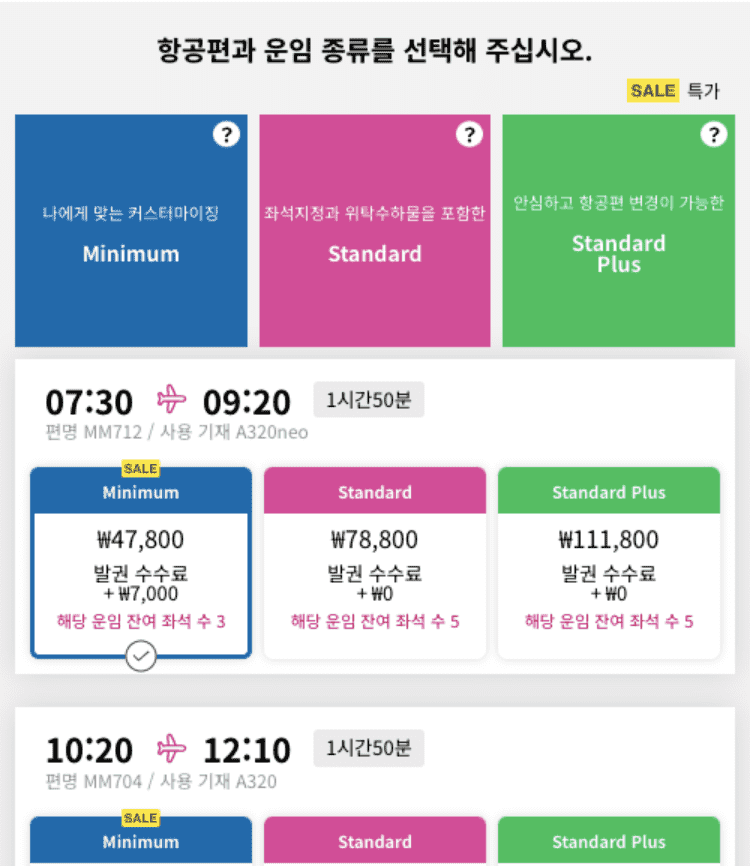
Task: Choose Standard fare for 10:20 flight MM704
Action: pos(375,841)
